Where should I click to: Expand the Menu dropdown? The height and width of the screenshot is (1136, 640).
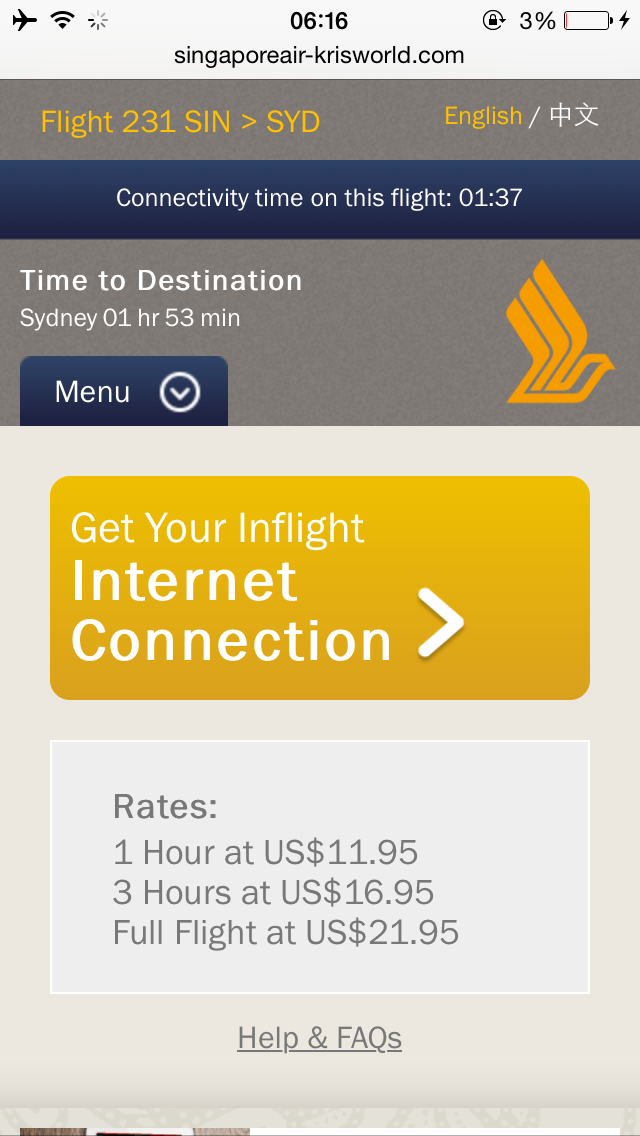(125, 392)
